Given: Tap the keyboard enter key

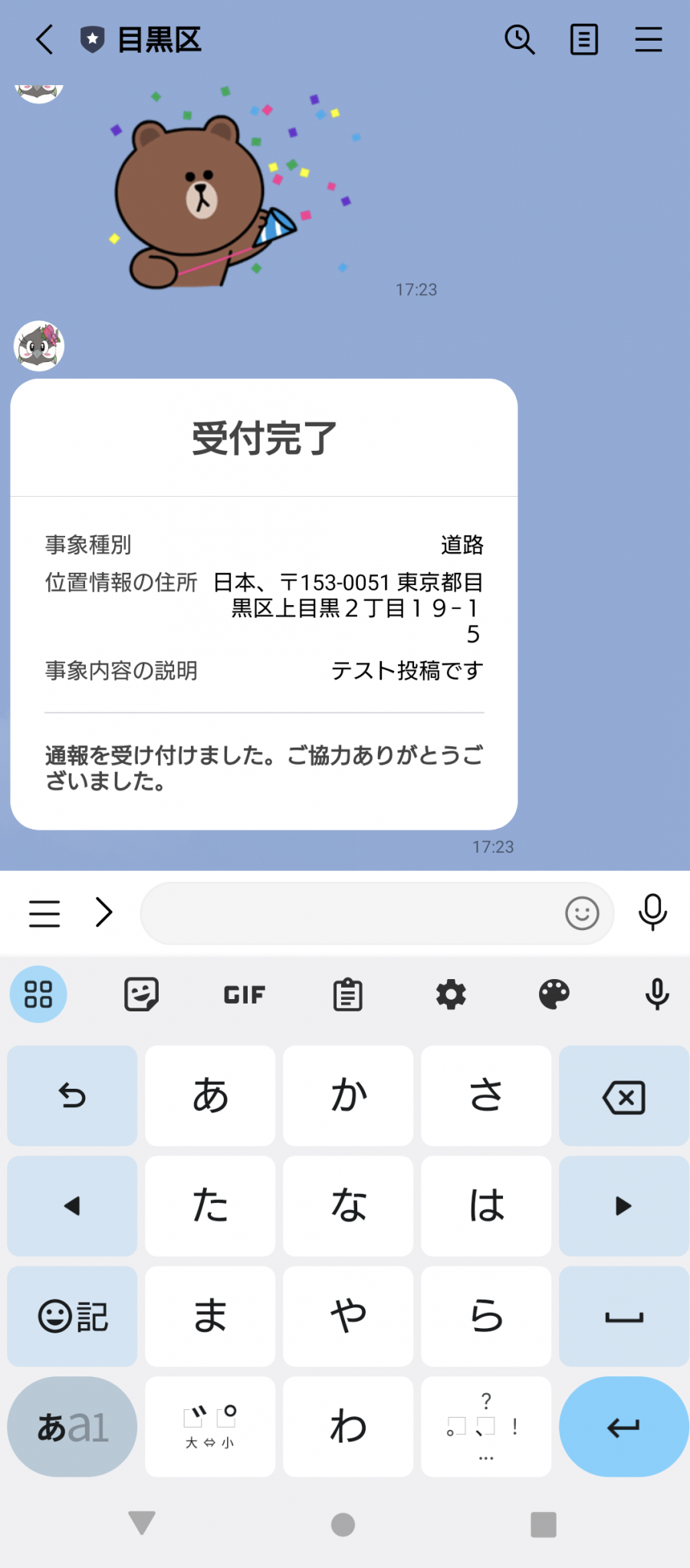Looking at the screenshot, I should click(623, 1427).
